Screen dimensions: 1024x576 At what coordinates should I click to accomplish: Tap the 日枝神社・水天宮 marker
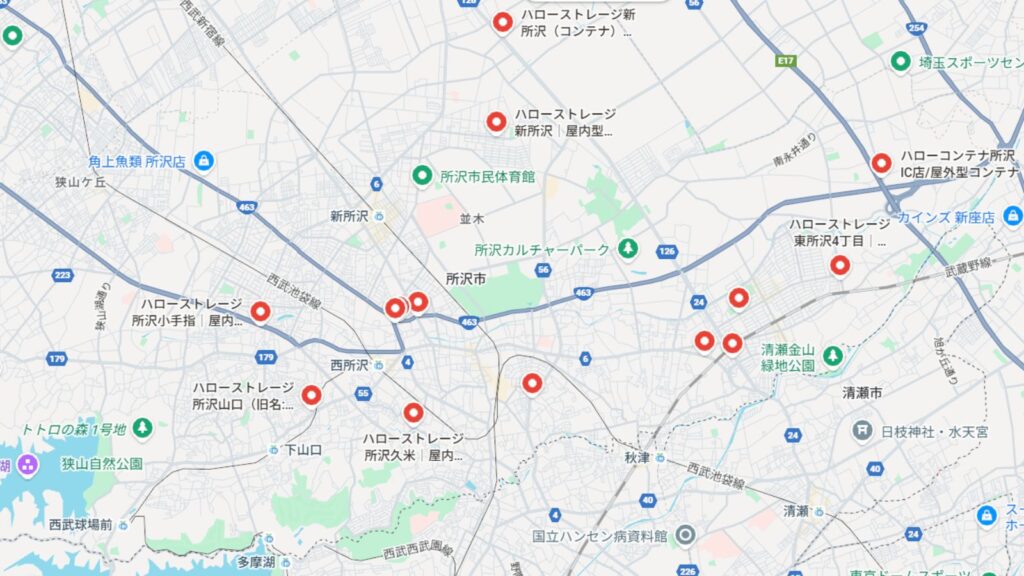(x=862, y=431)
